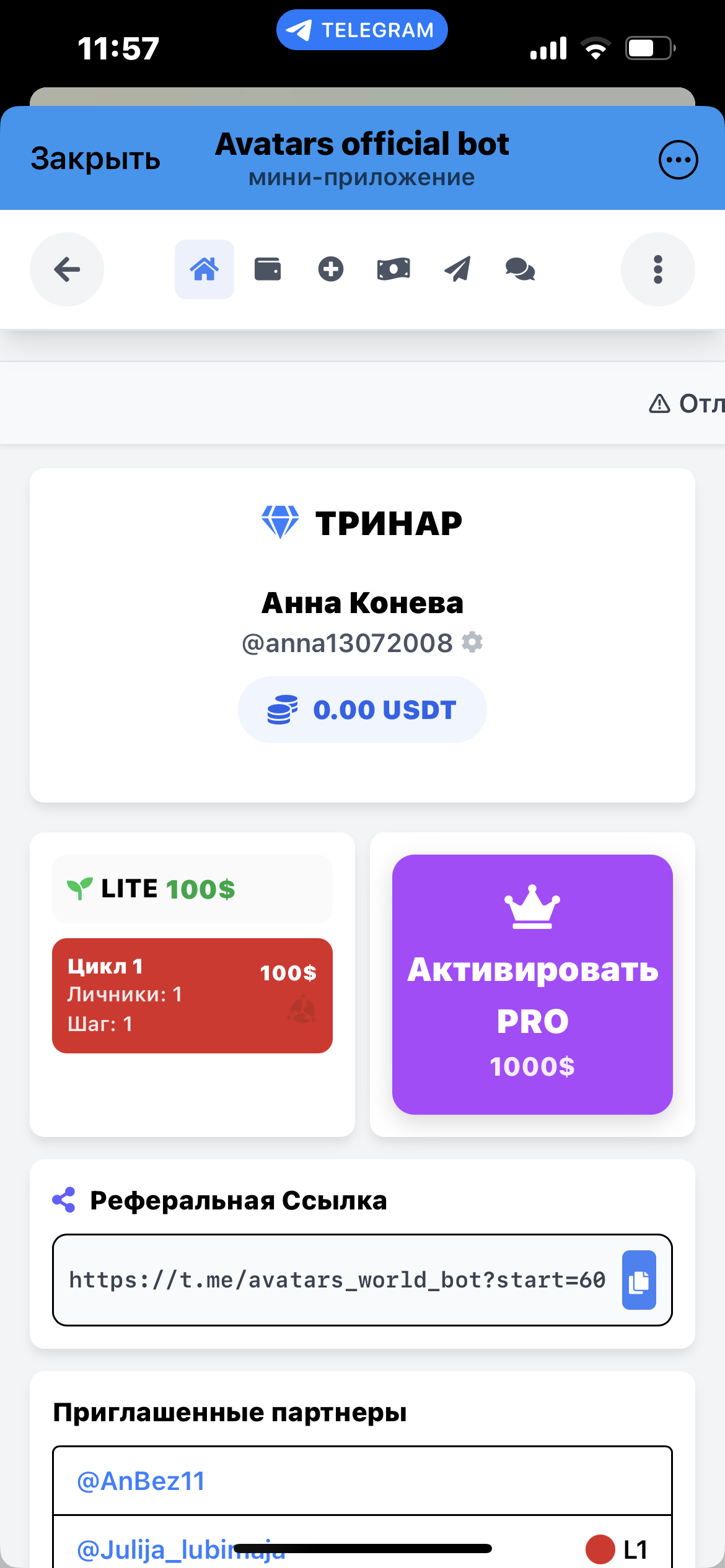Open the vertical three-dot menu
This screenshot has height=1568, width=725.
(x=657, y=269)
